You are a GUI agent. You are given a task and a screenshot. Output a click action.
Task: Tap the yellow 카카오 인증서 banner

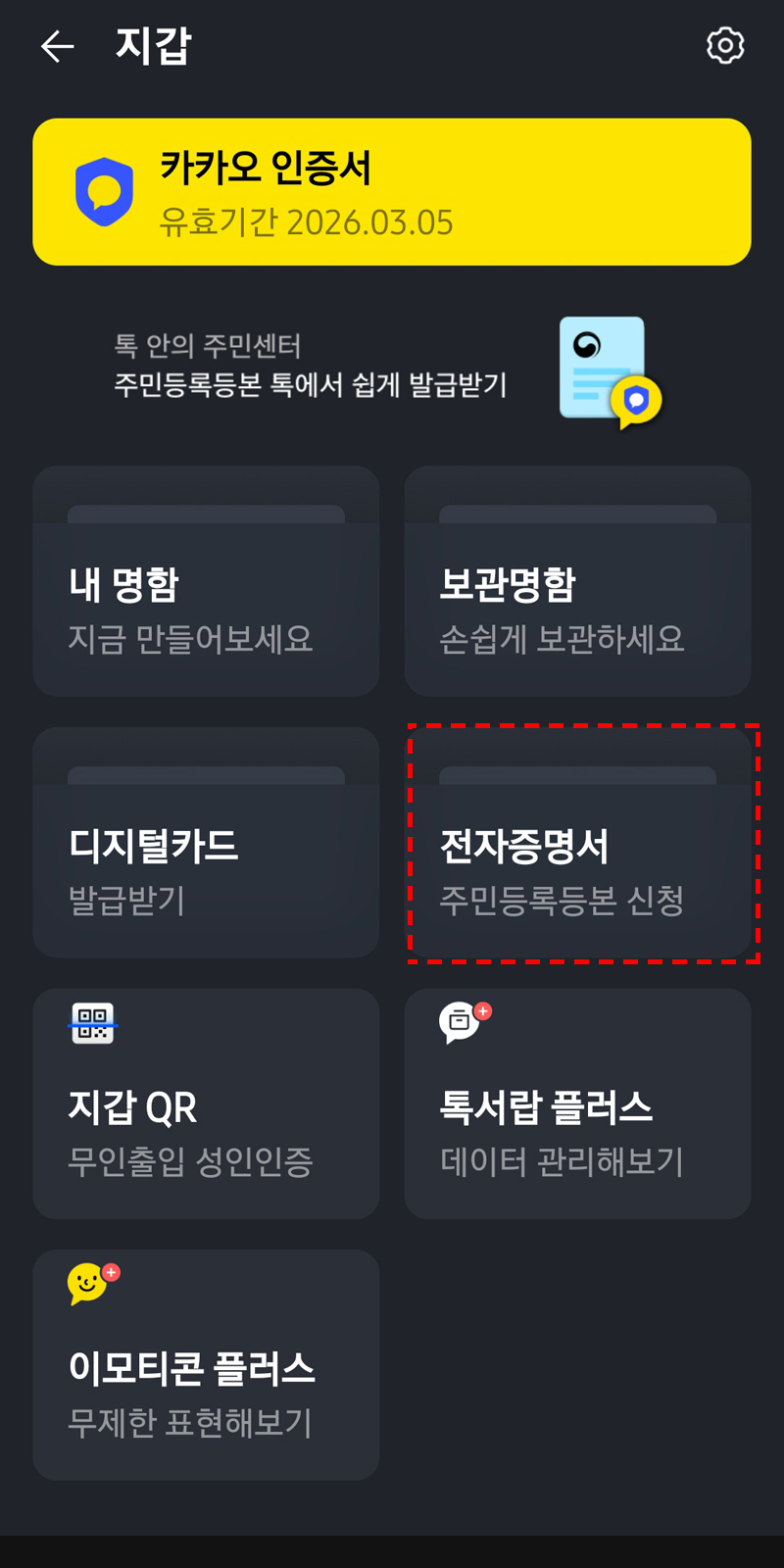392,191
